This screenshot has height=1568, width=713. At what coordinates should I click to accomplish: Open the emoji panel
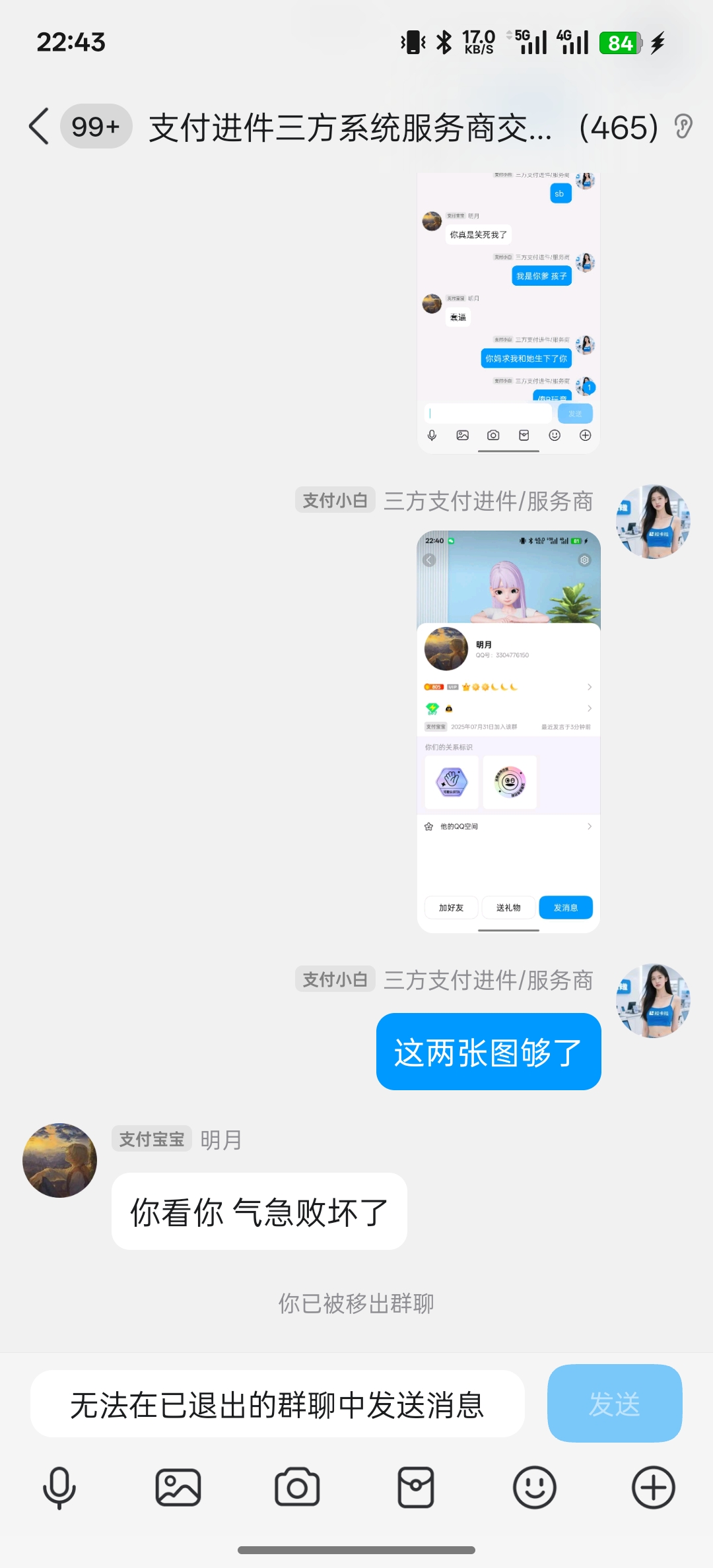(535, 1487)
